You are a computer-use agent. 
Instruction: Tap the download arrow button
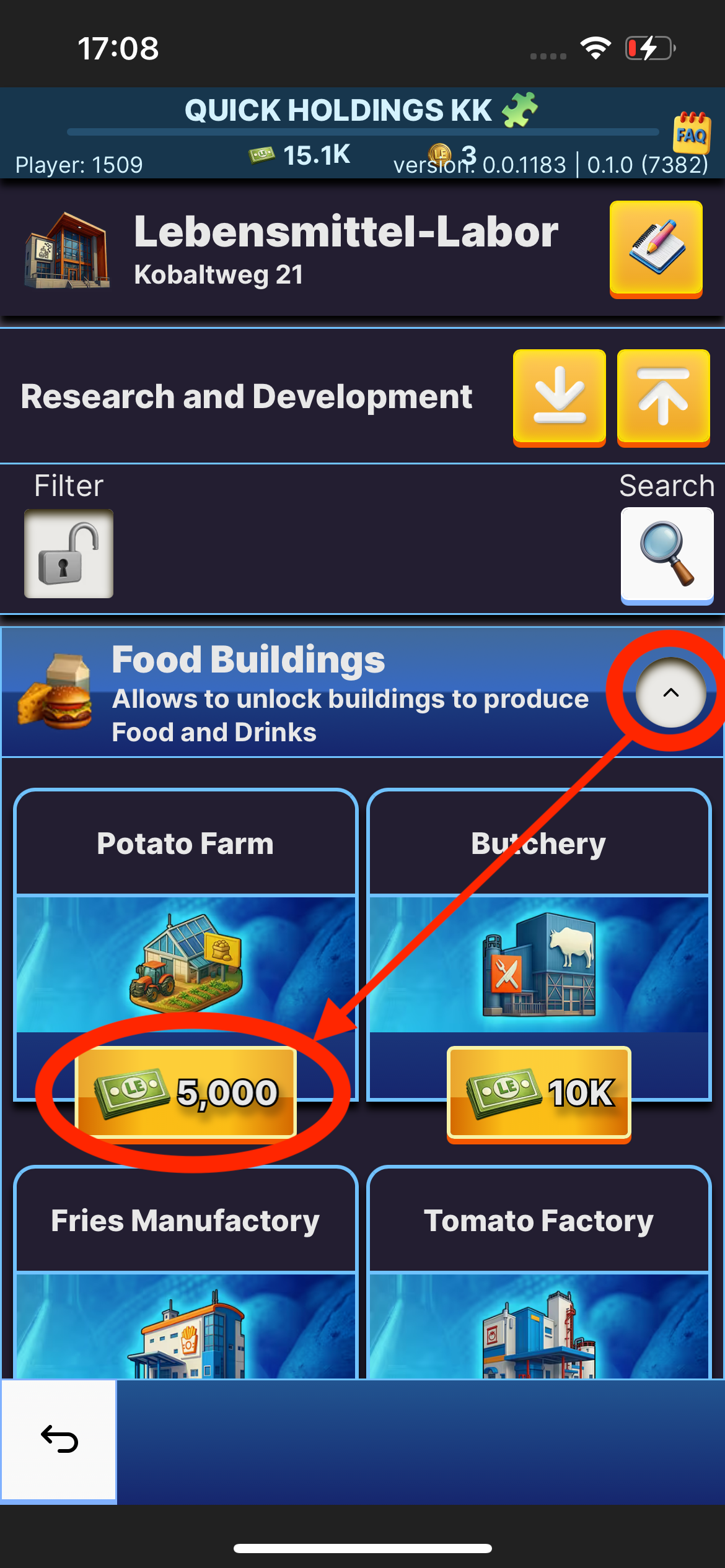tap(559, 396)
